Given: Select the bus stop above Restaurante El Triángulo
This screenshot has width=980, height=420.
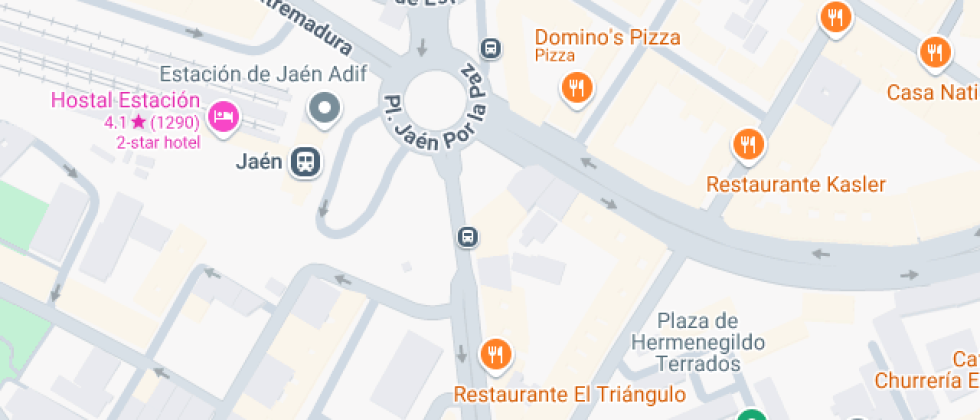Looking at the screenshot, I should 467,237.
